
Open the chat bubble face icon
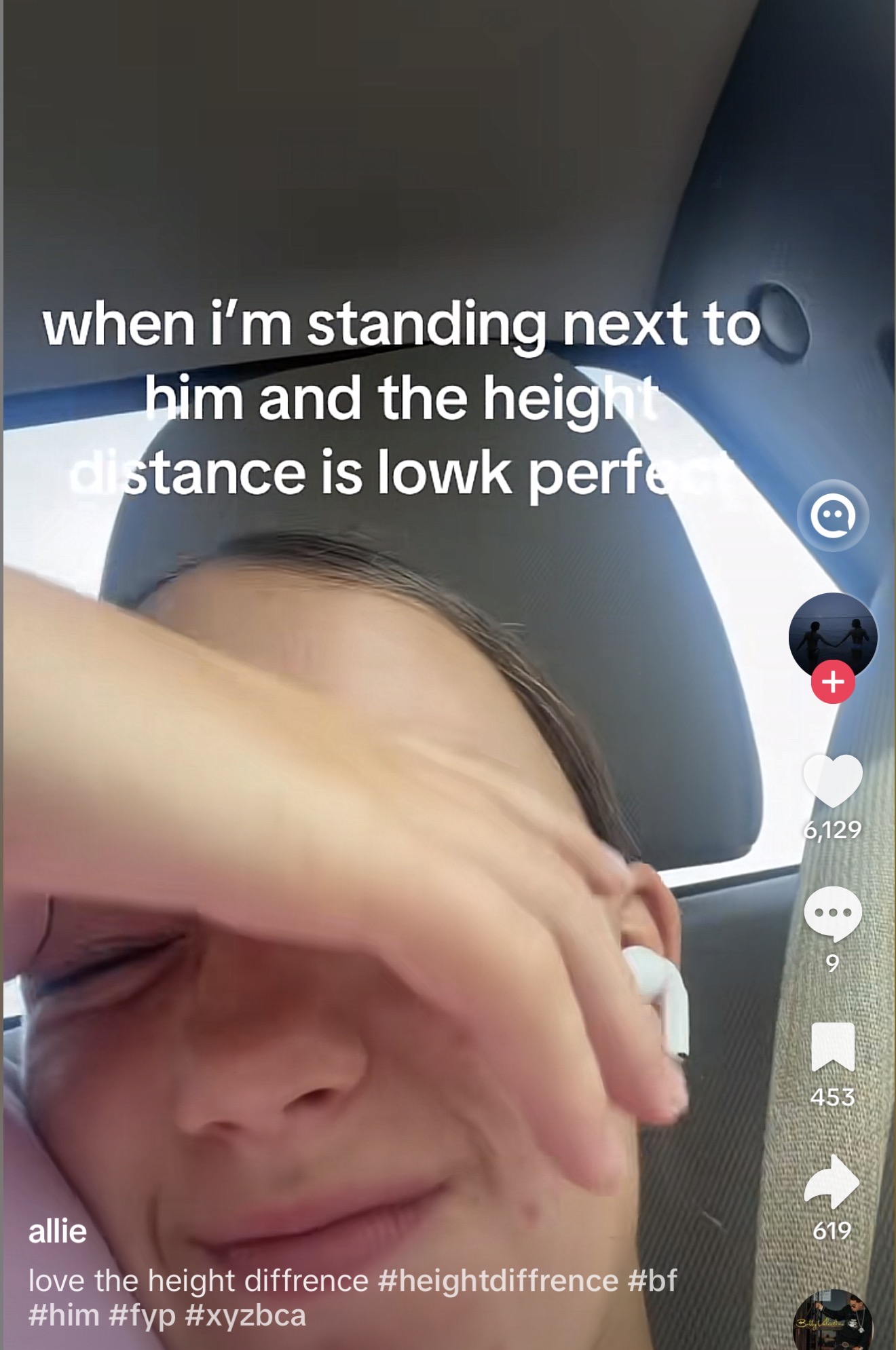tap(833, 517)
